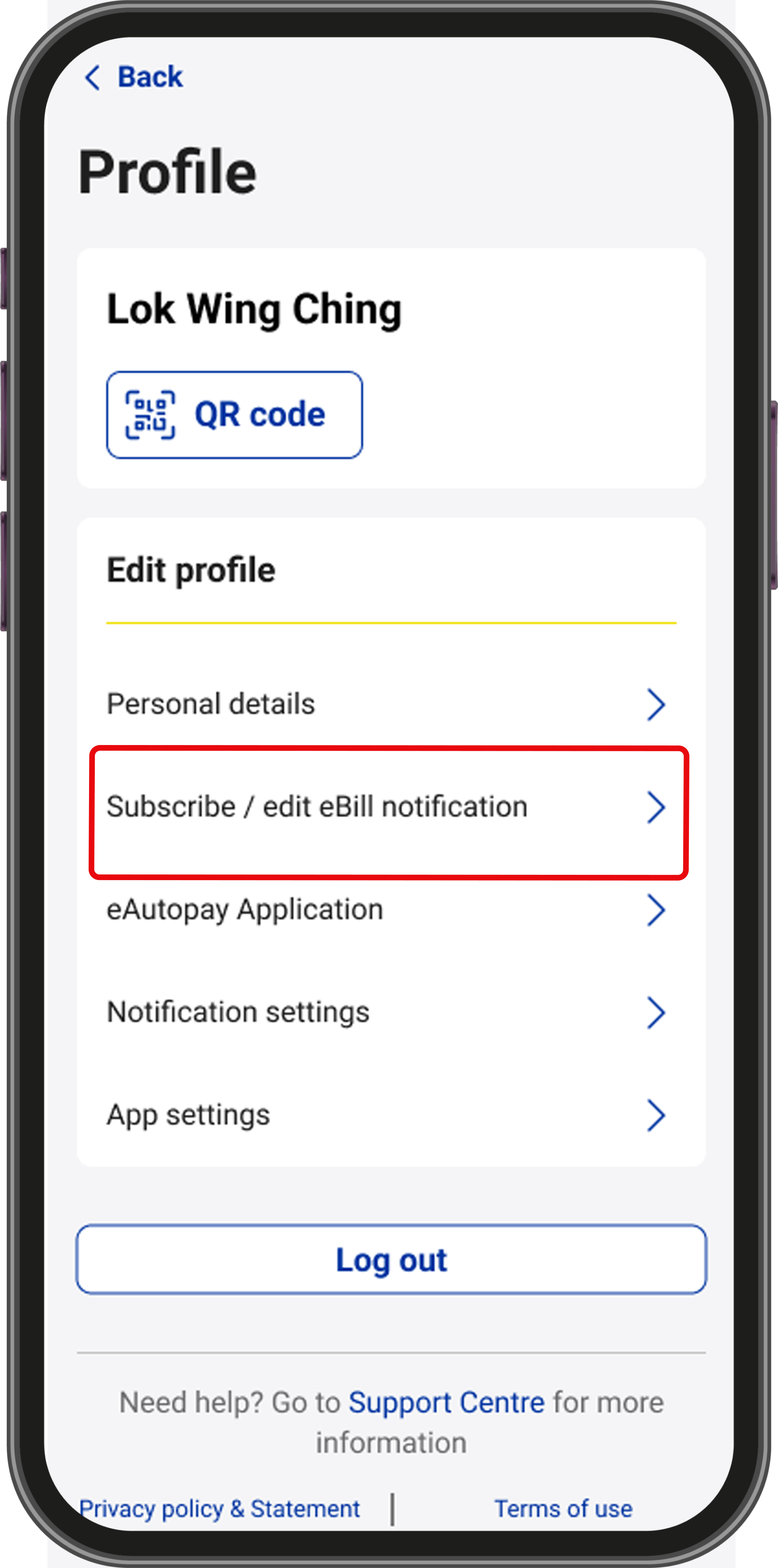View the Terms of use

coord(563,1509)
